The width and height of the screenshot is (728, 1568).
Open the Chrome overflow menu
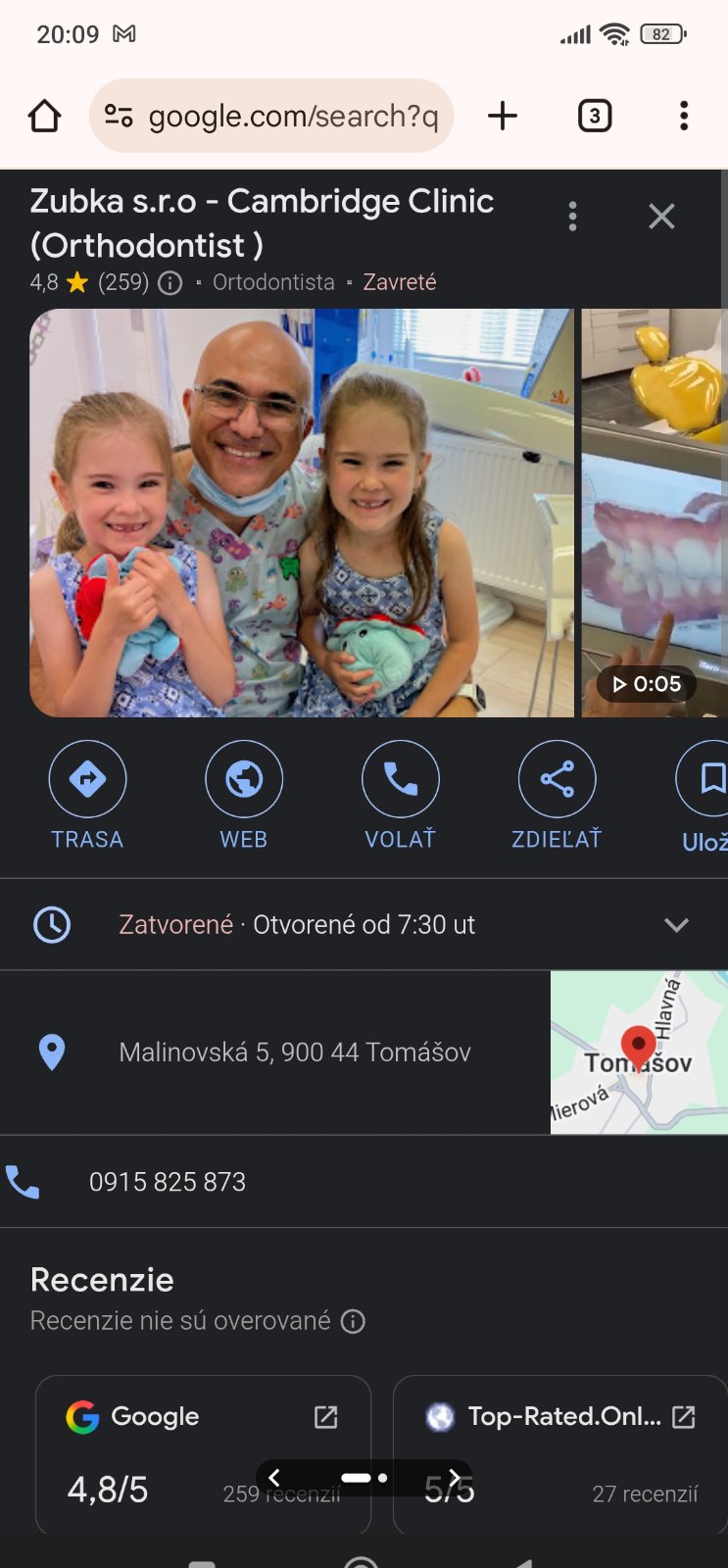[684, 116]
